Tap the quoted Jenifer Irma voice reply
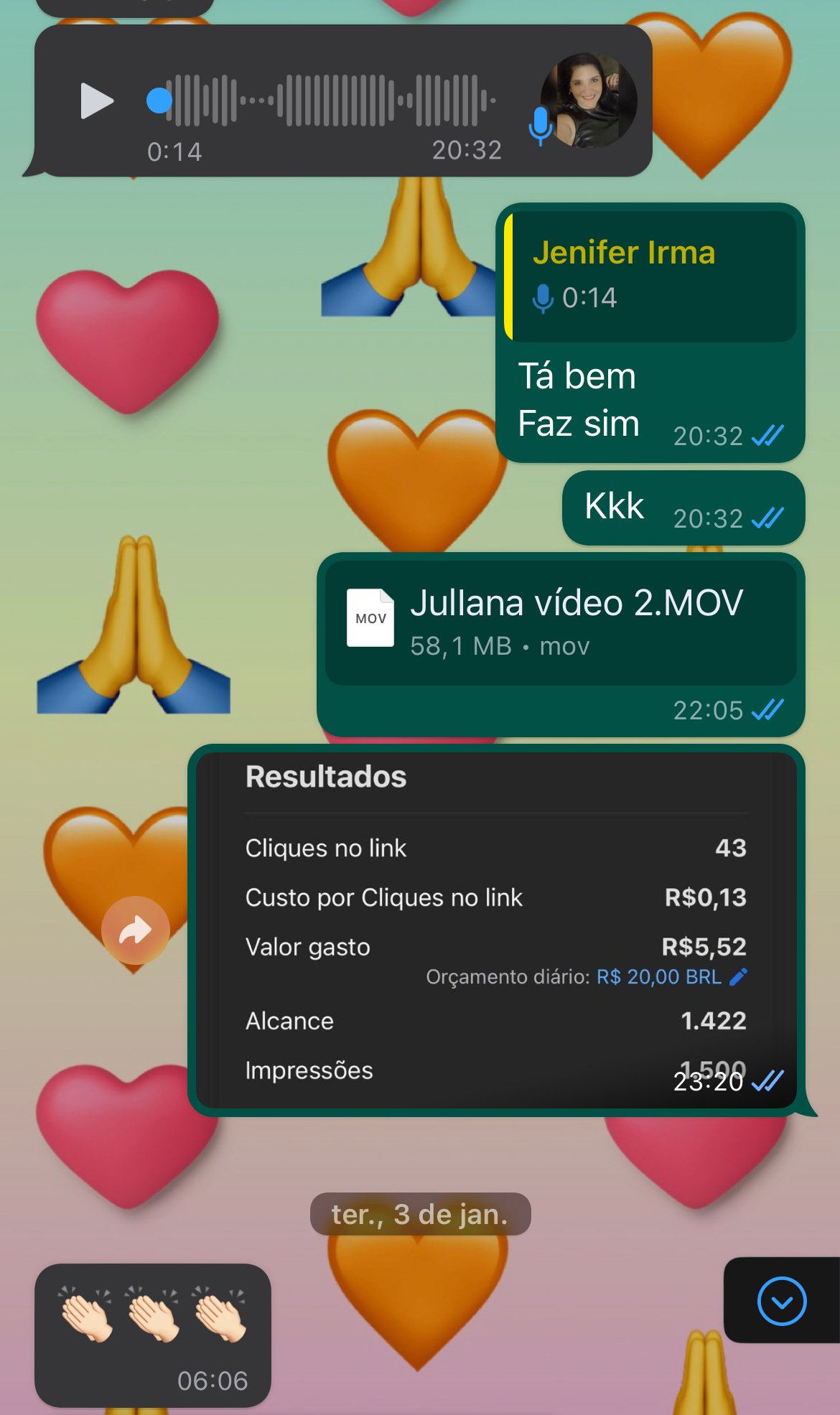This screenshot has height=1415, width=840. pos(650,276)
